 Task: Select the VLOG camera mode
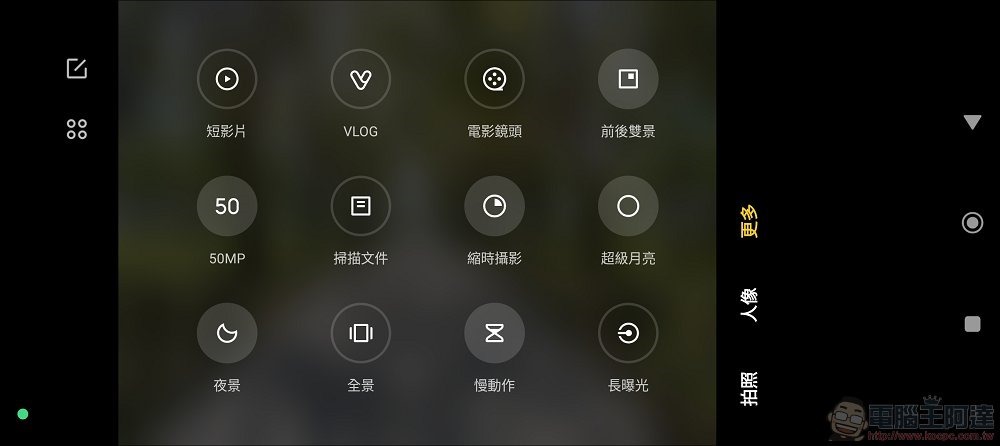(x=360, y=79)
